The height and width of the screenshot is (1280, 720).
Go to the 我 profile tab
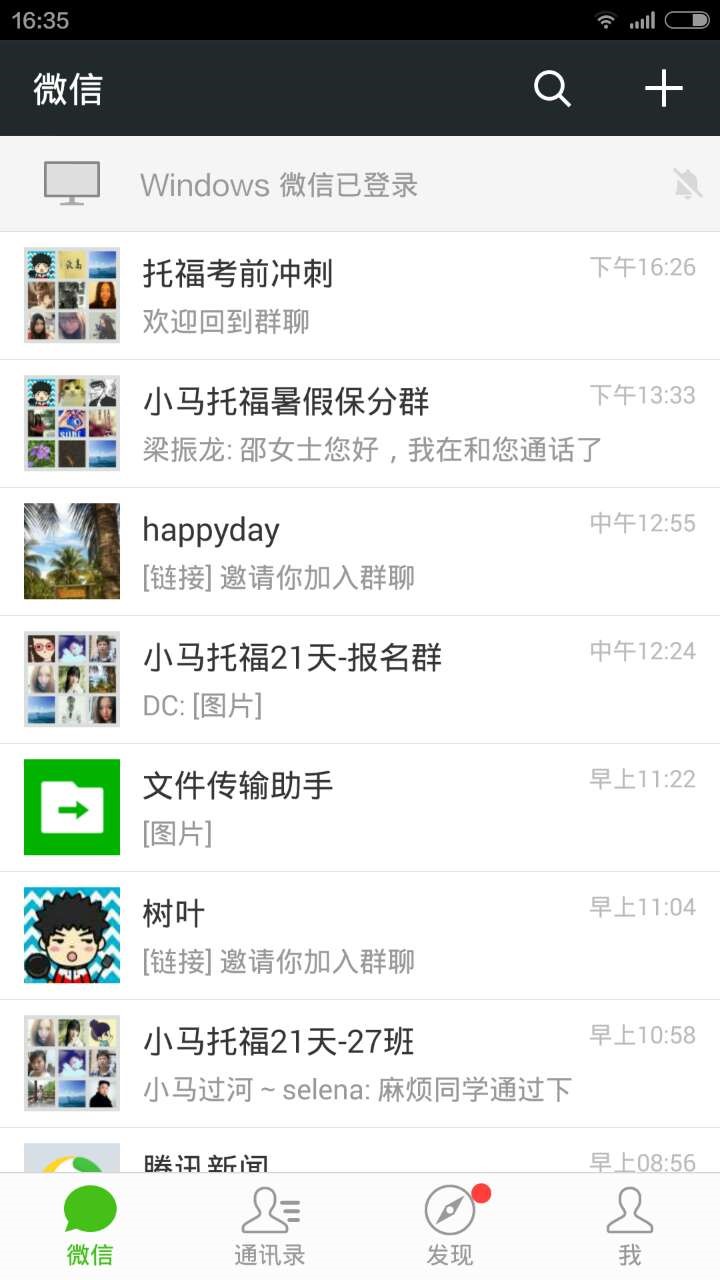coord(630,1227)
